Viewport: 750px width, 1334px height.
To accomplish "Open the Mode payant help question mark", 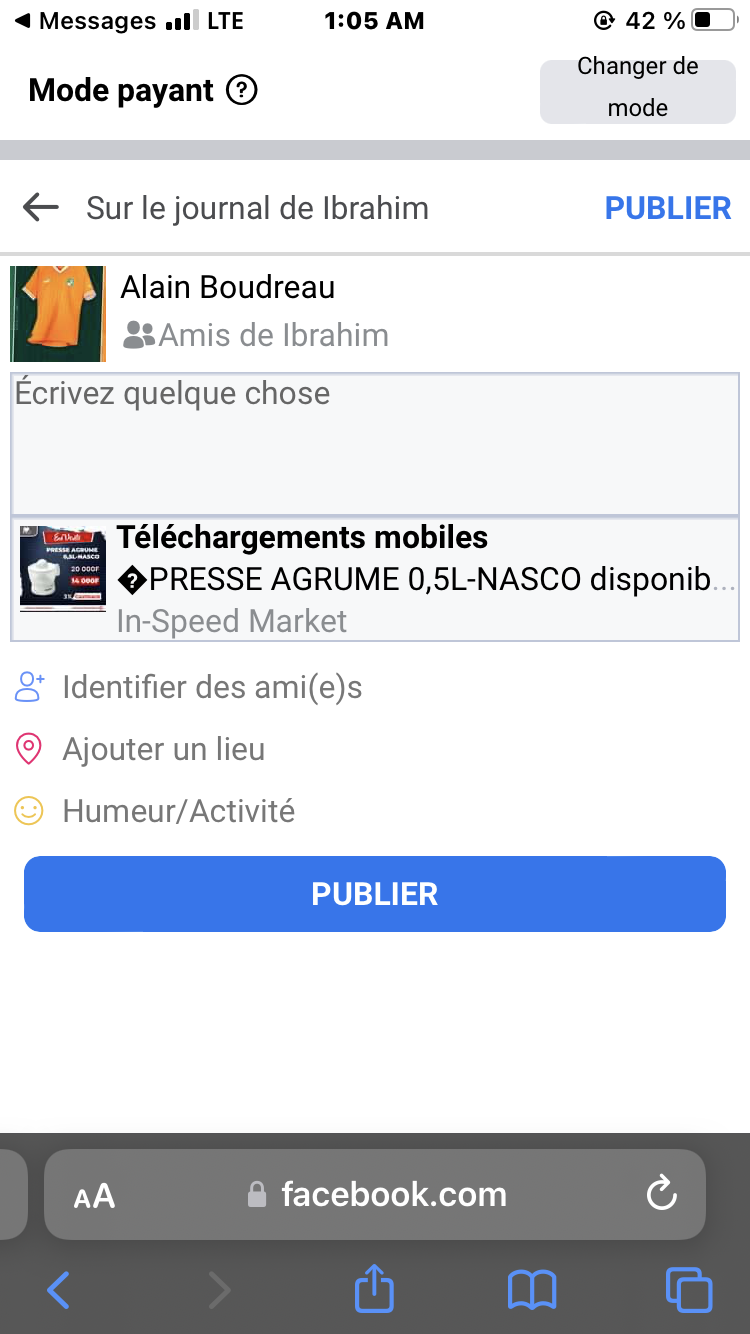I will (x=242, y=91).
